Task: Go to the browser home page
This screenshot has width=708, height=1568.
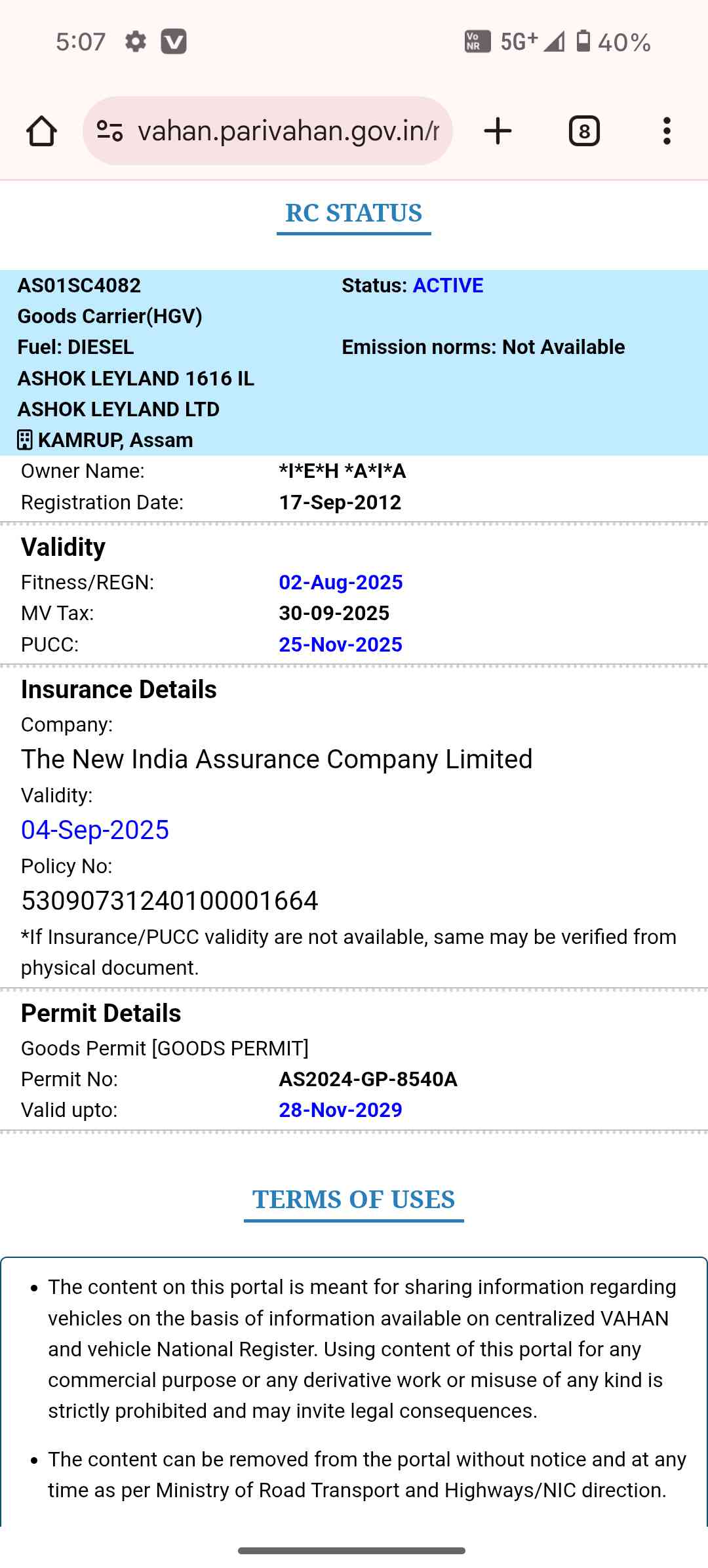Action: coord(41,131)
